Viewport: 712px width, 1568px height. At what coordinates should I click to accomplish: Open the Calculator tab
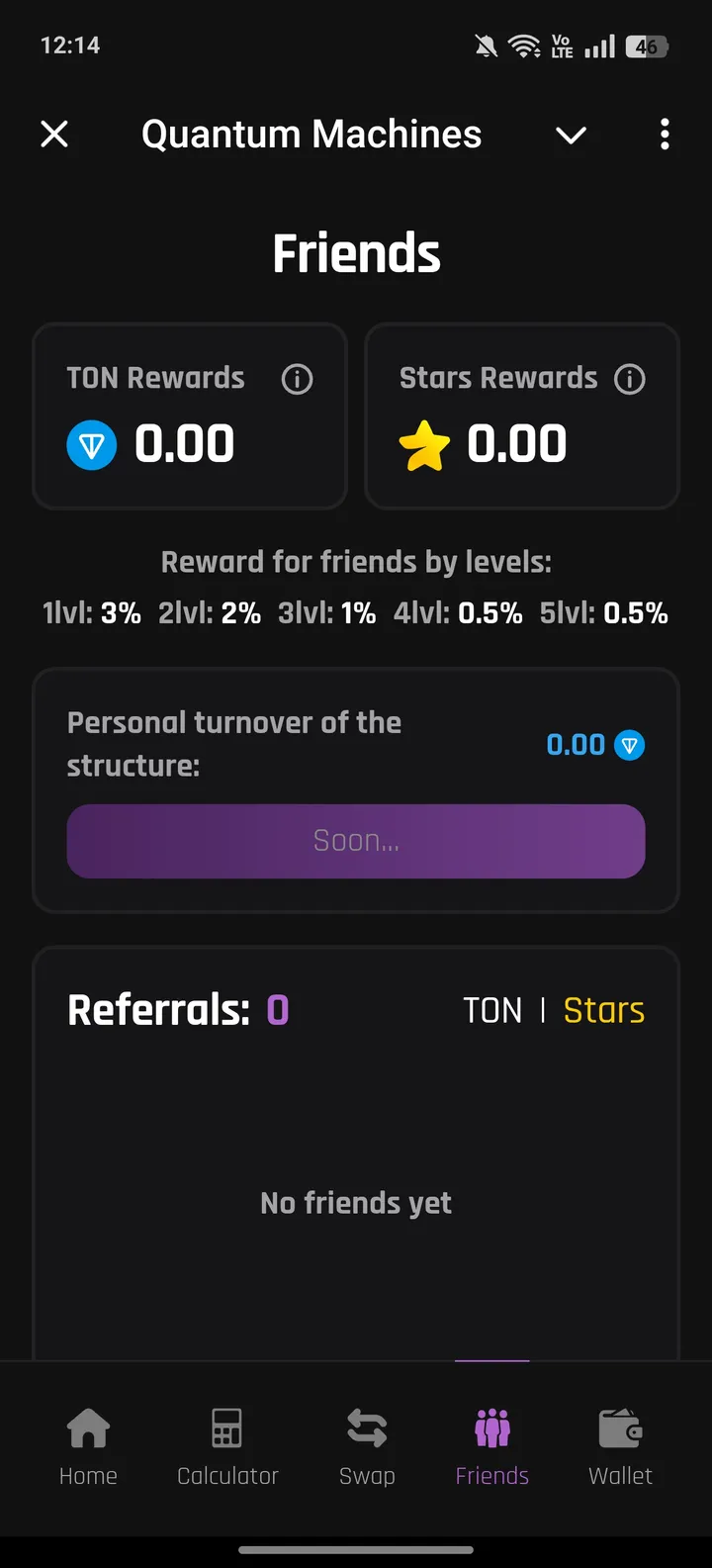pyautogui.click(x=227, y=1445)
